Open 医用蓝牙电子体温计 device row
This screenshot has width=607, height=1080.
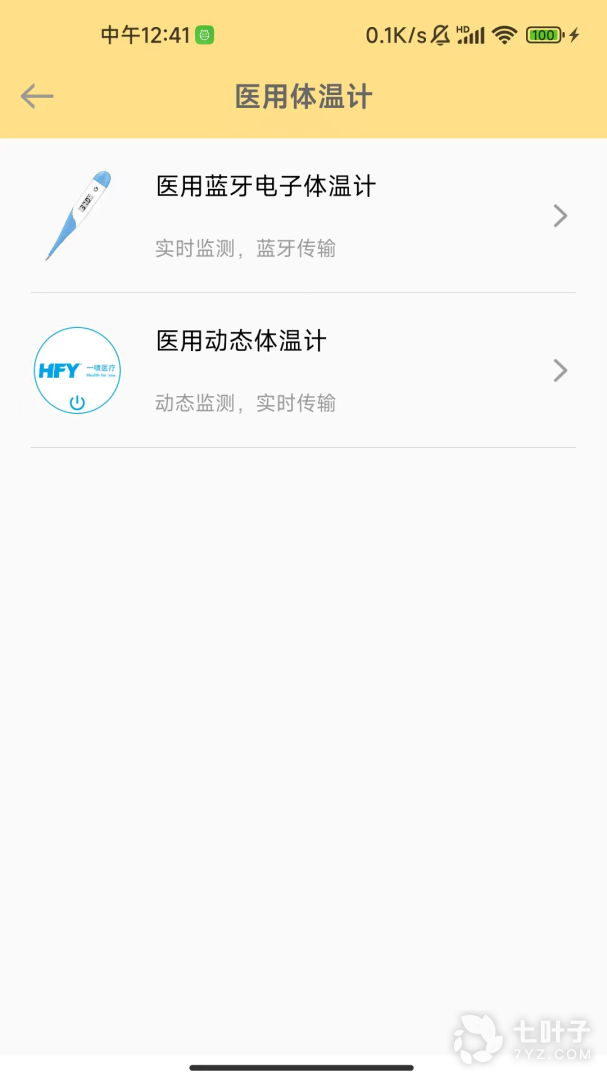click(x=303, y=216)
